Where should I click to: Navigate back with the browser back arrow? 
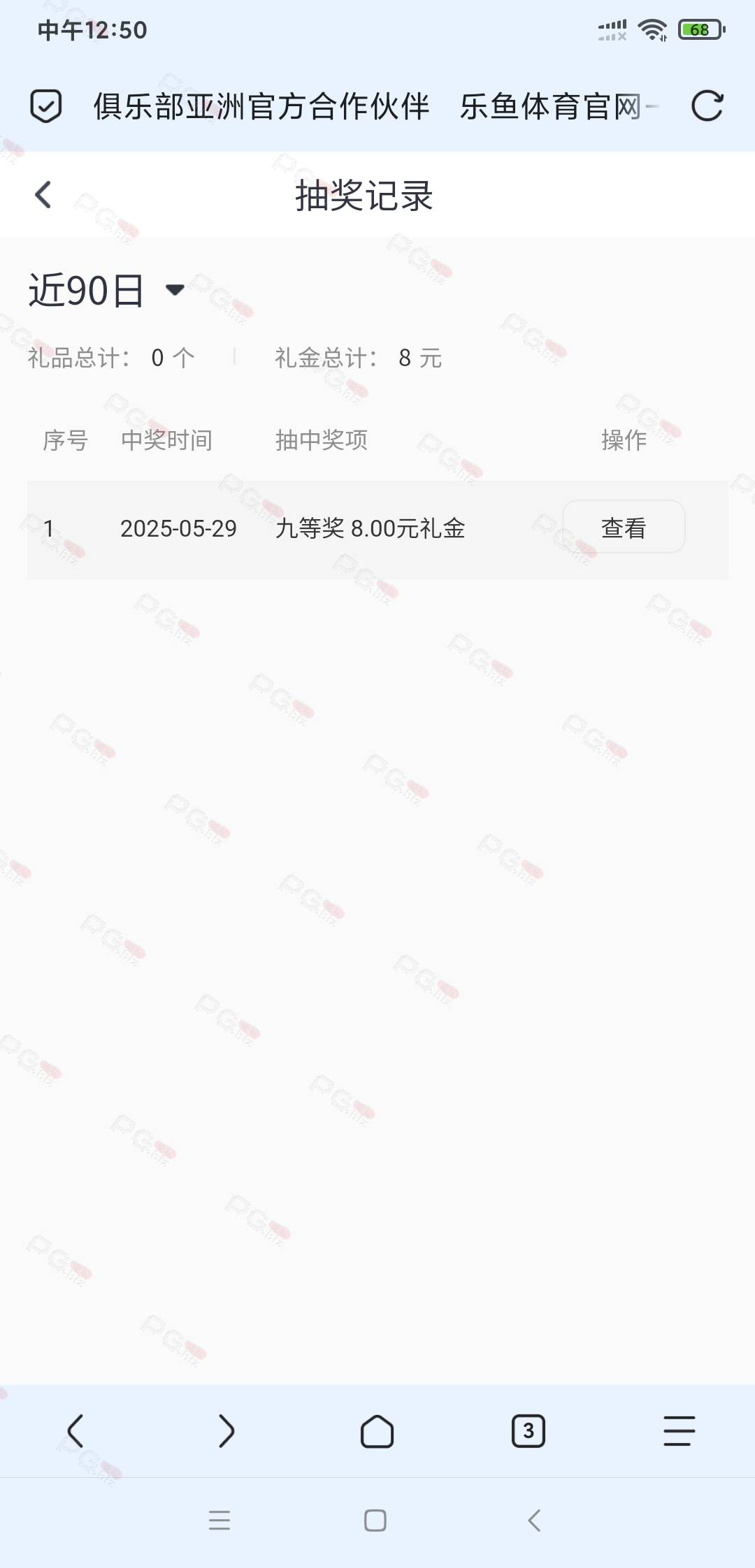(75, 1431)
